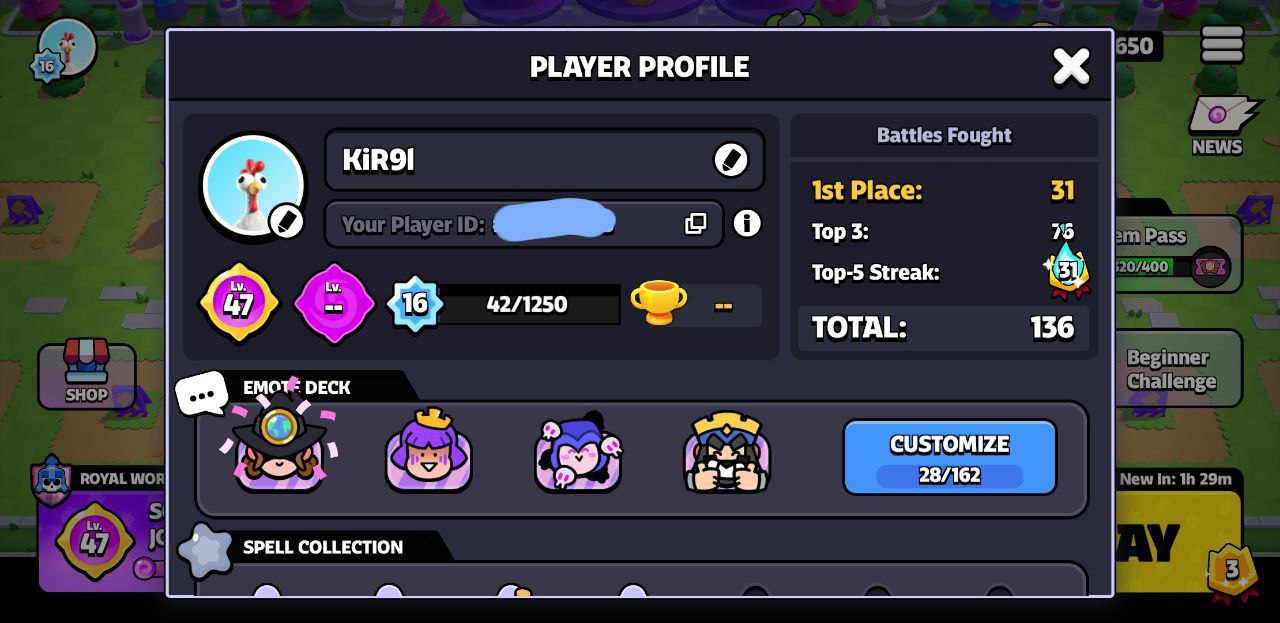Change the chicken avatar picture
The height and width of the screenshot is (623, 1280).
(286, 221)
